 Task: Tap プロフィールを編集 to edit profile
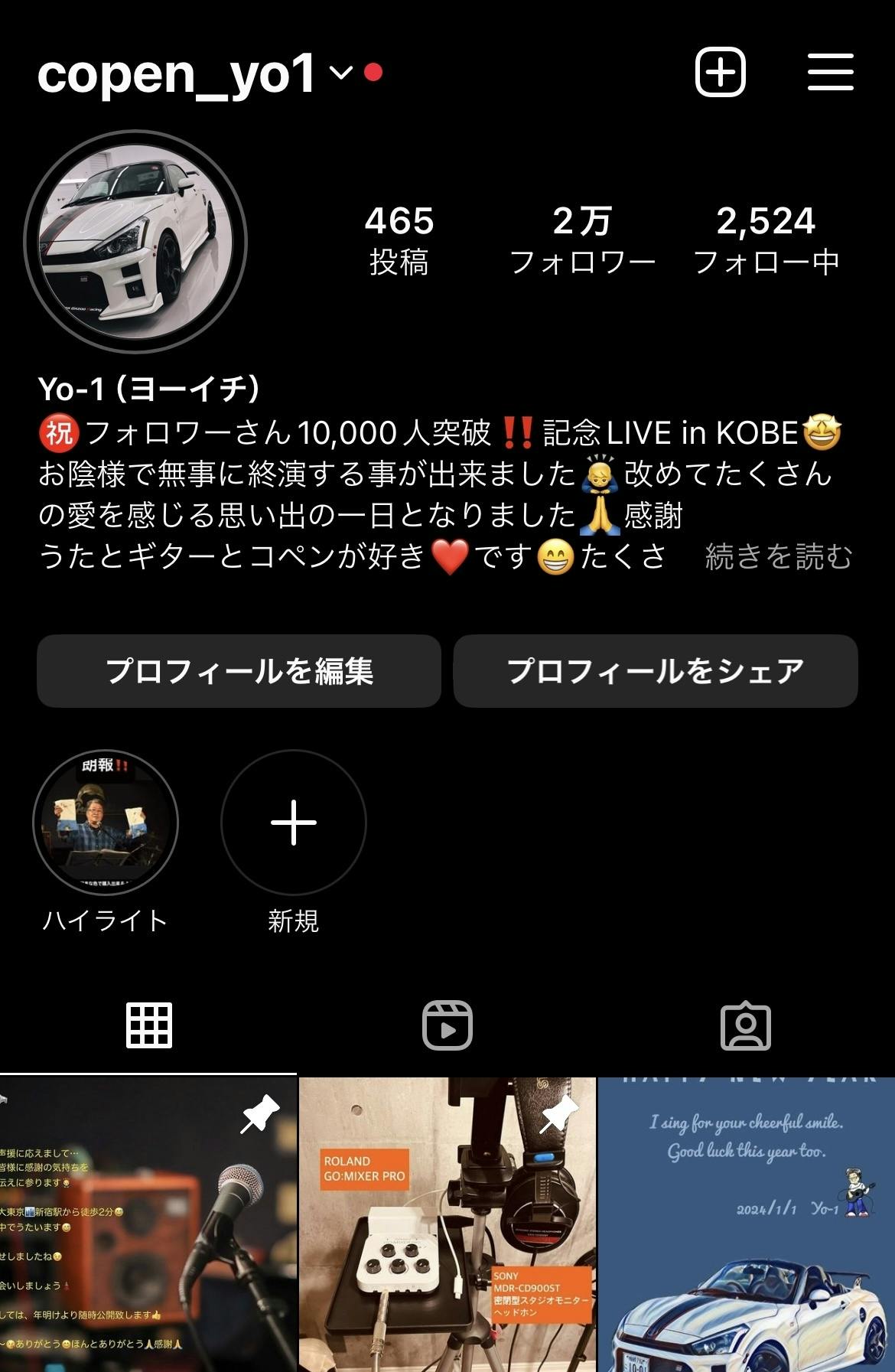pyautogui.click(x=239, y=671)
